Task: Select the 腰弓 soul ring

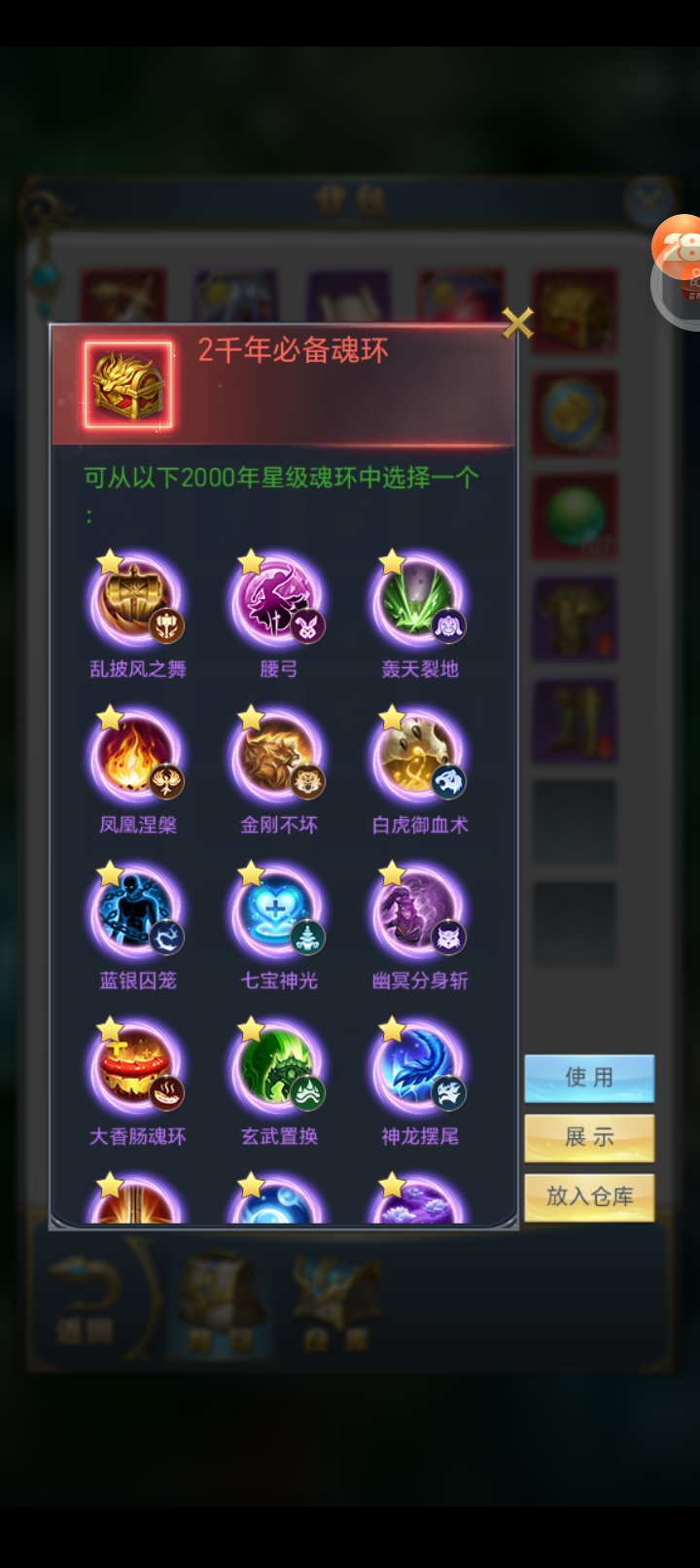Action: point(278,601)
